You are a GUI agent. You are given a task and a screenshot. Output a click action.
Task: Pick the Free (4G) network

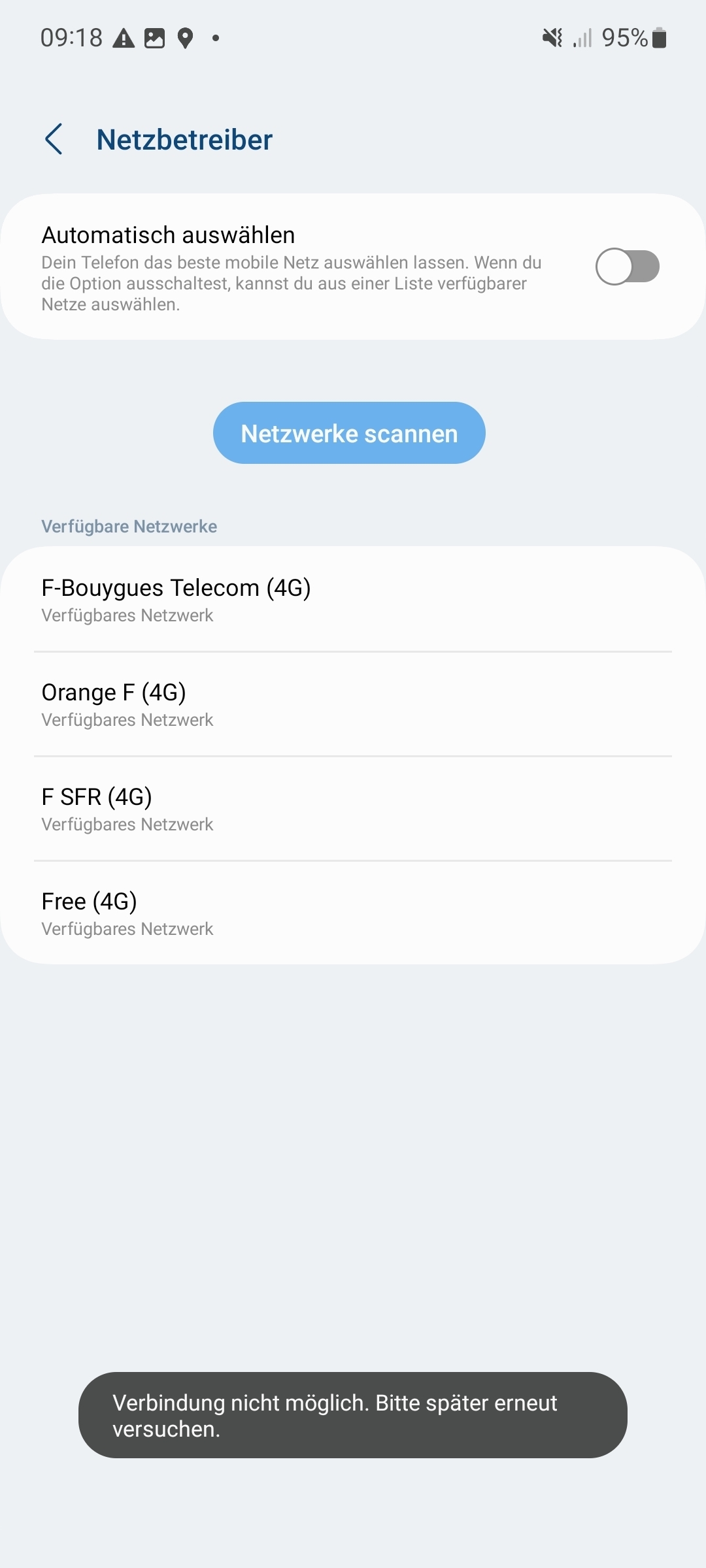[353, 913]
